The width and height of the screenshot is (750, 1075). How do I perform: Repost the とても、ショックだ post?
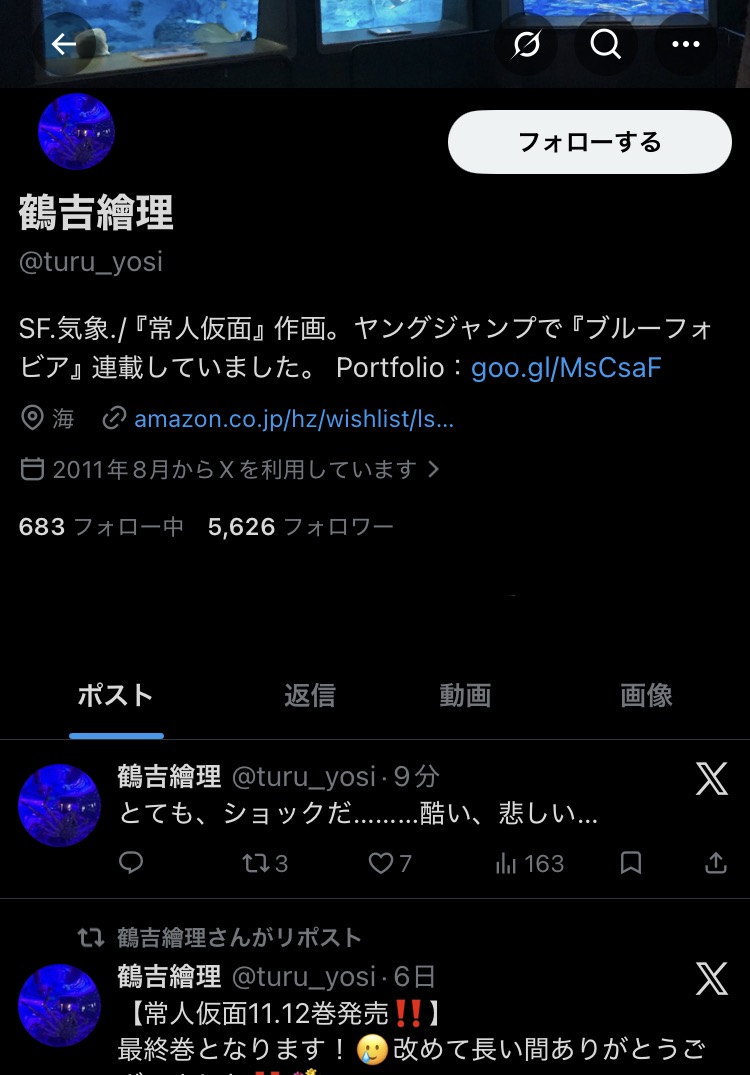pos(265,863)
